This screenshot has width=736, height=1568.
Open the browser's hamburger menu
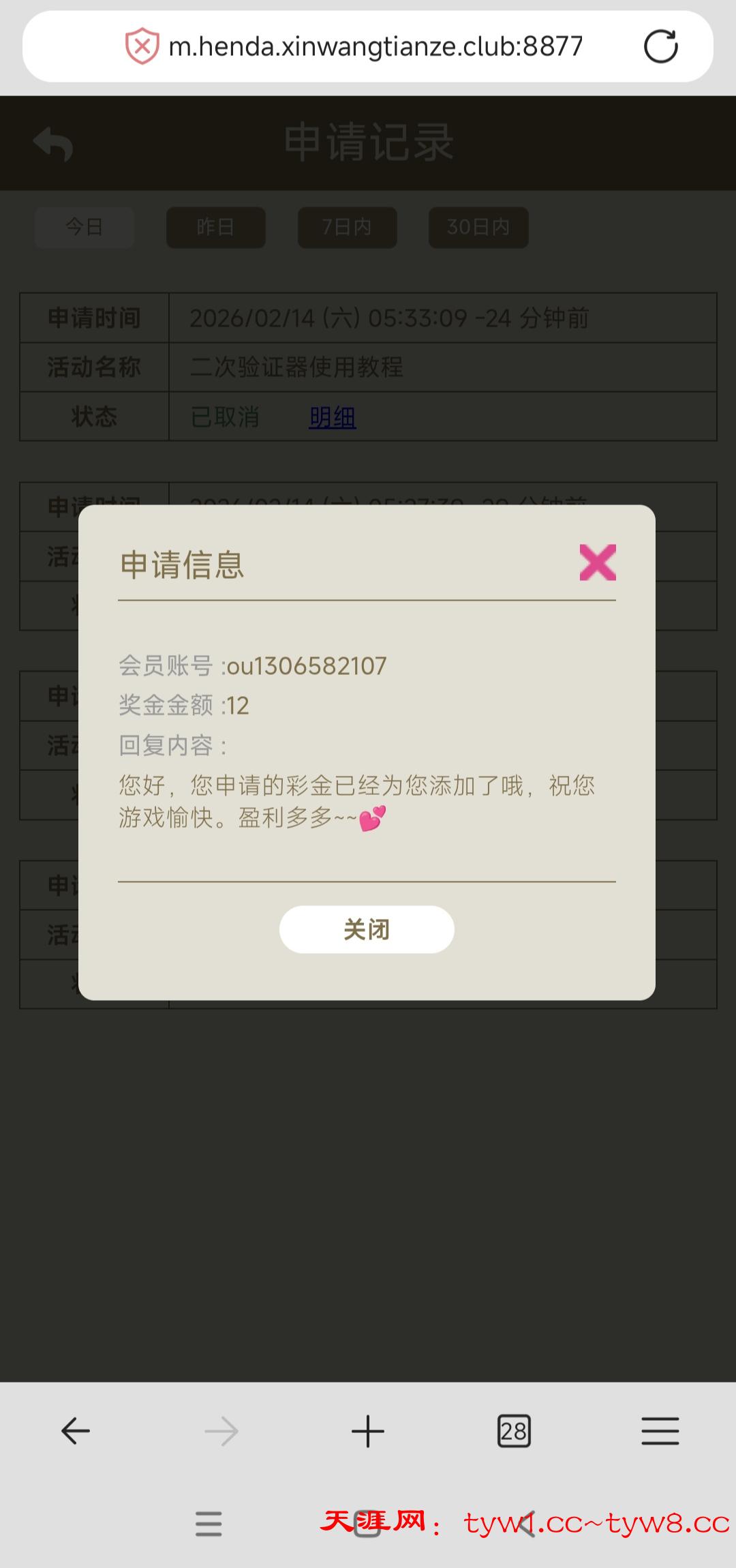660,1431
